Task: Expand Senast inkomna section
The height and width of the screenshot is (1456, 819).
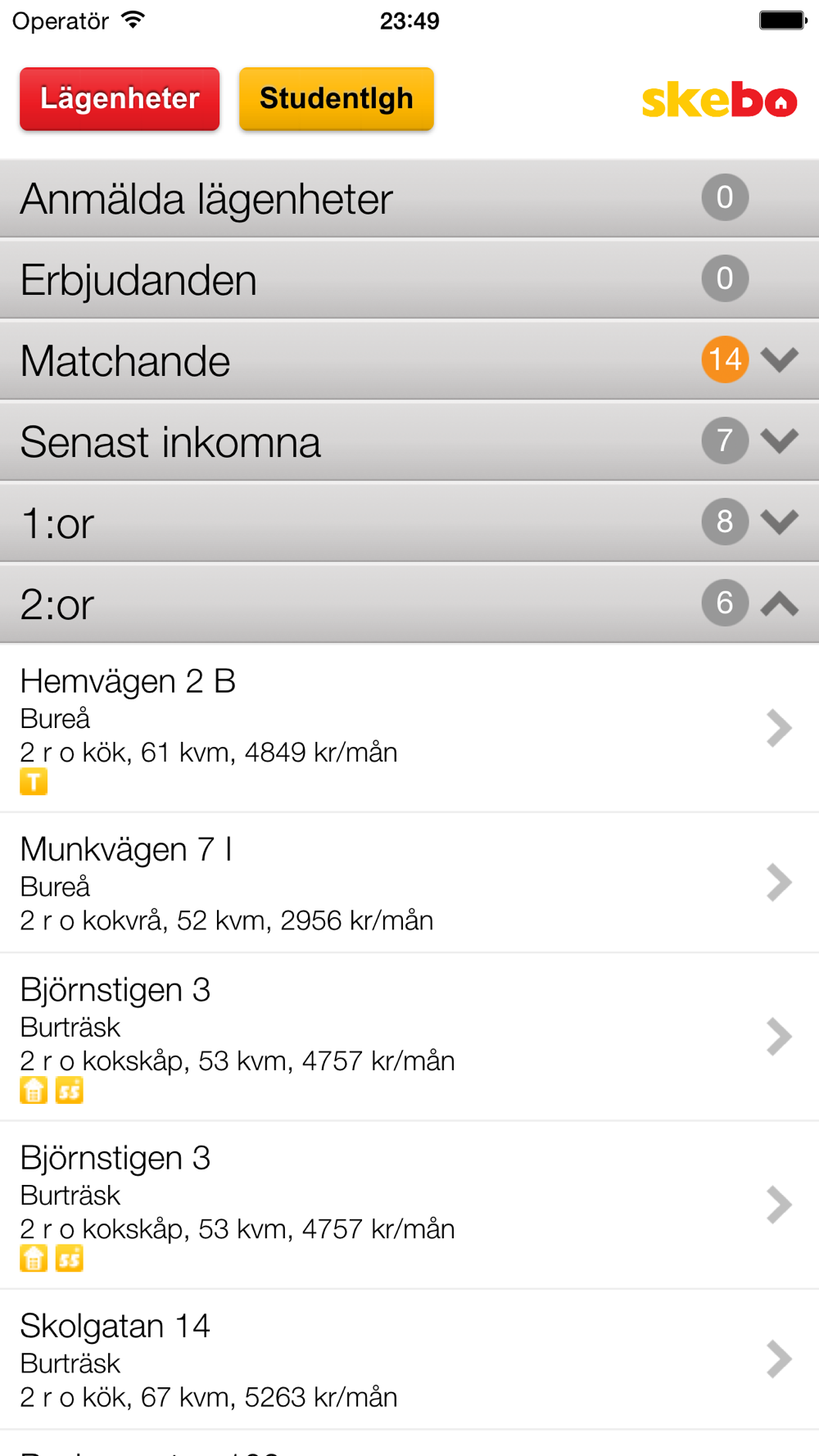Action: [x=409, y=441]
